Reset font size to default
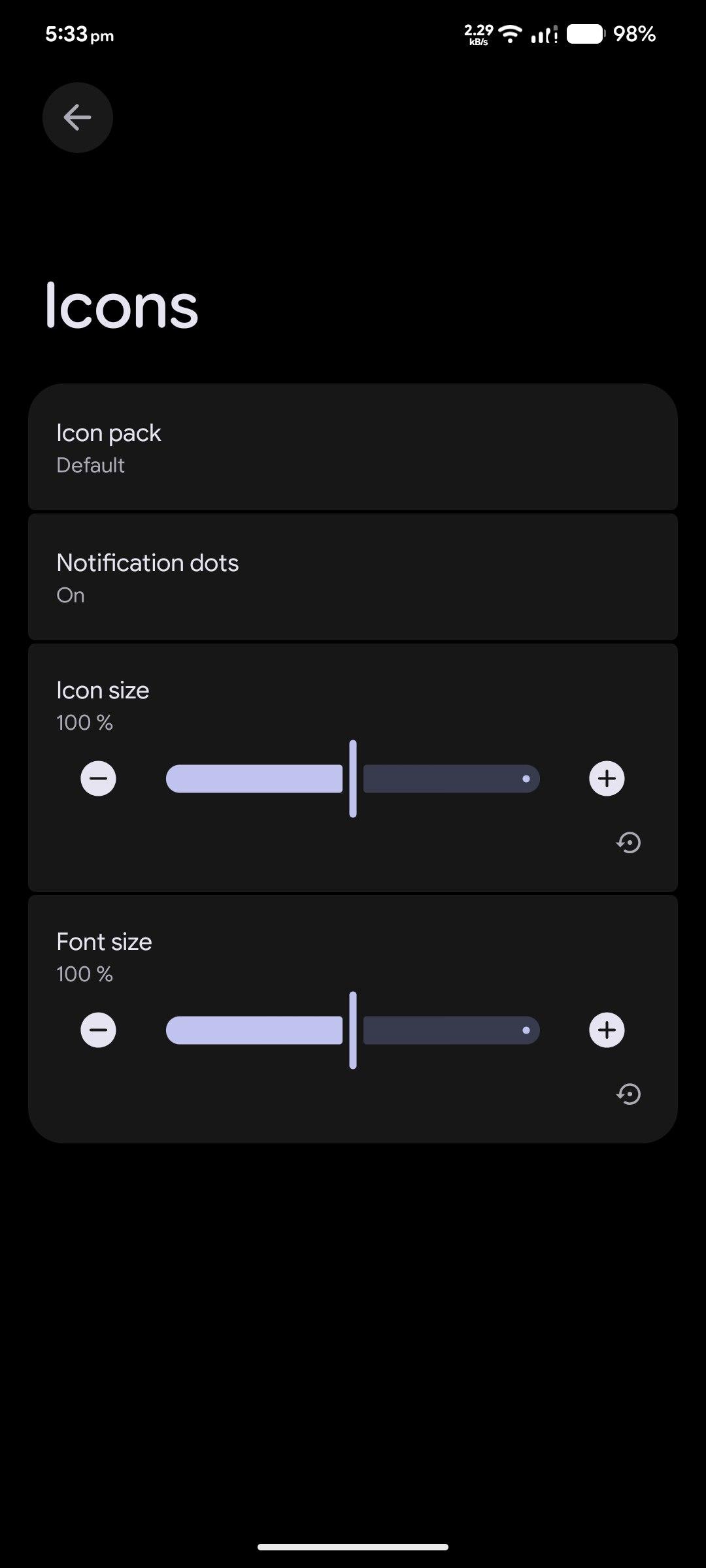This screenshot has height=1568, width=706. point(629,1094)
